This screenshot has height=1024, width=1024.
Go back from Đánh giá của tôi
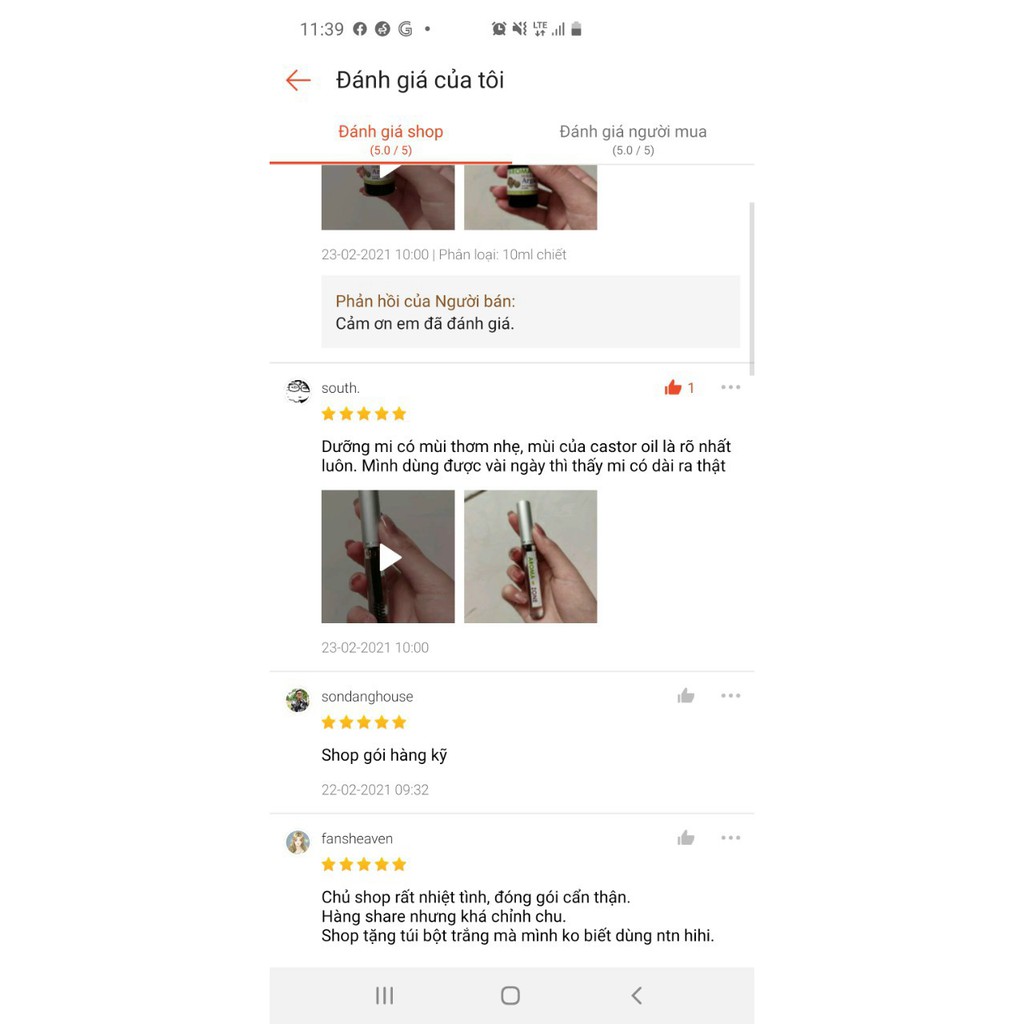pos(298,80)
